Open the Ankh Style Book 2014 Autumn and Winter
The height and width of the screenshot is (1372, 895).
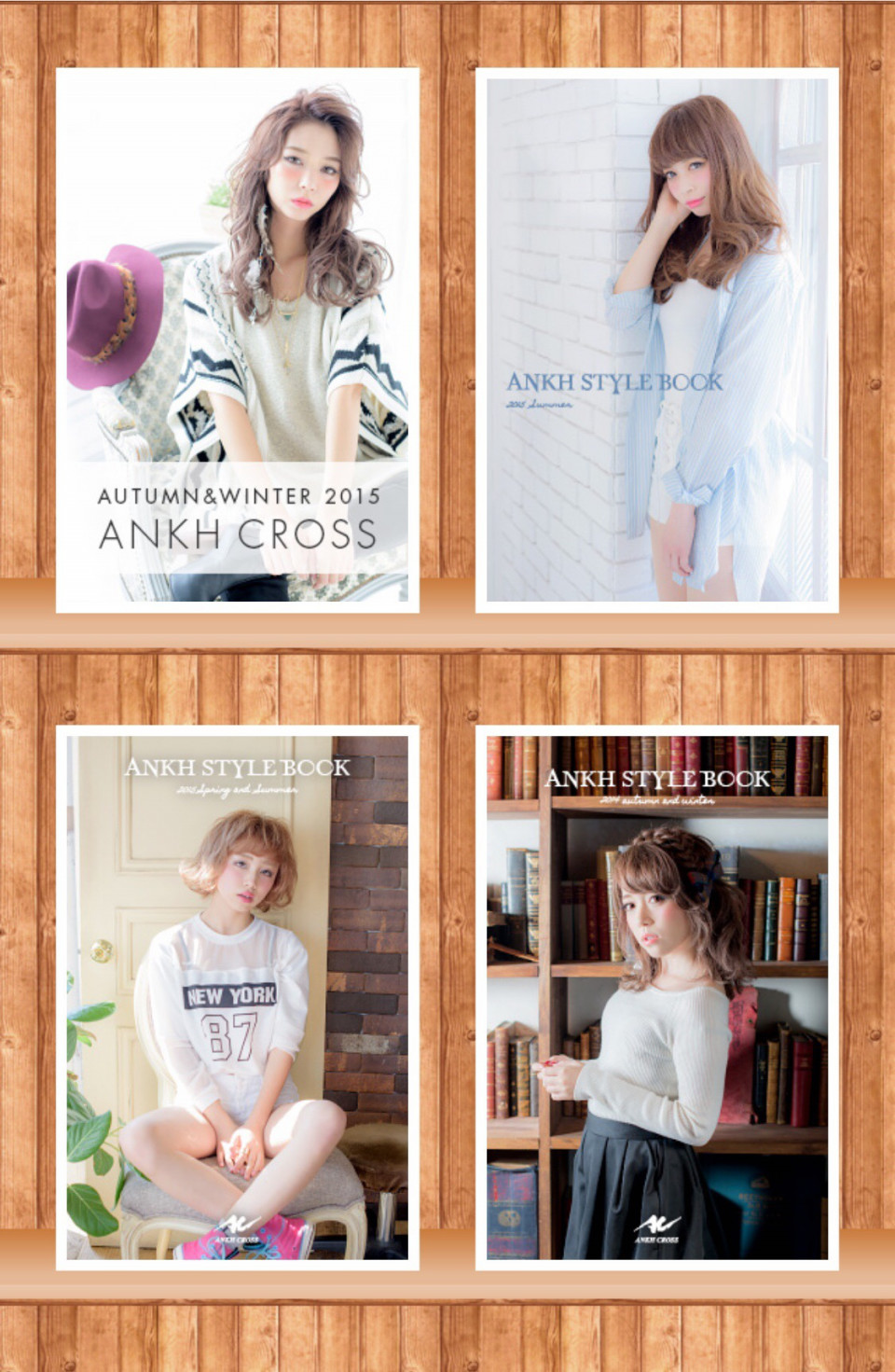pos(656,997)
